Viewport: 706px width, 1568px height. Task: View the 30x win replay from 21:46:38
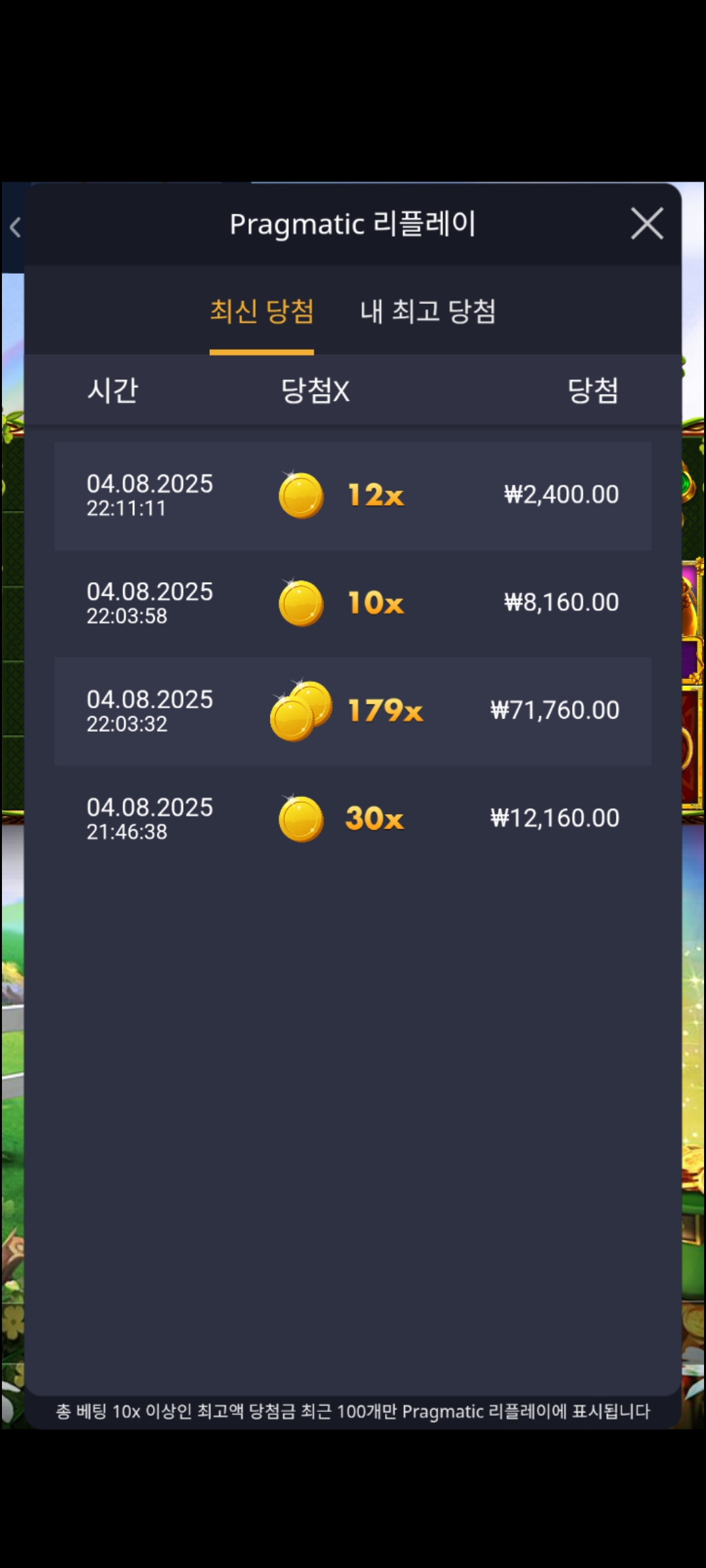[353, 819]
